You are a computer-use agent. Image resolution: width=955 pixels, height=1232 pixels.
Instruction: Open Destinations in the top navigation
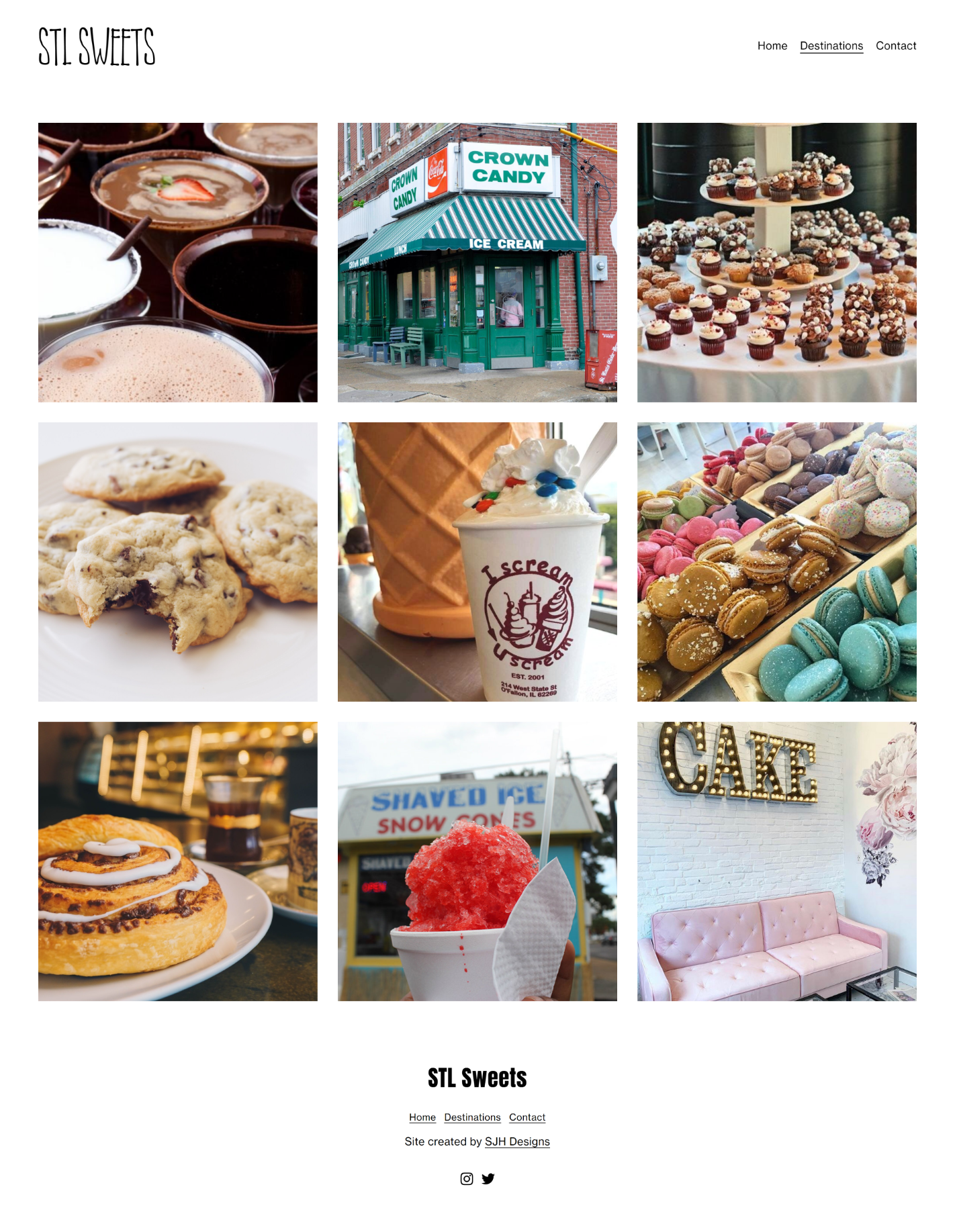(x=831, y=46)
